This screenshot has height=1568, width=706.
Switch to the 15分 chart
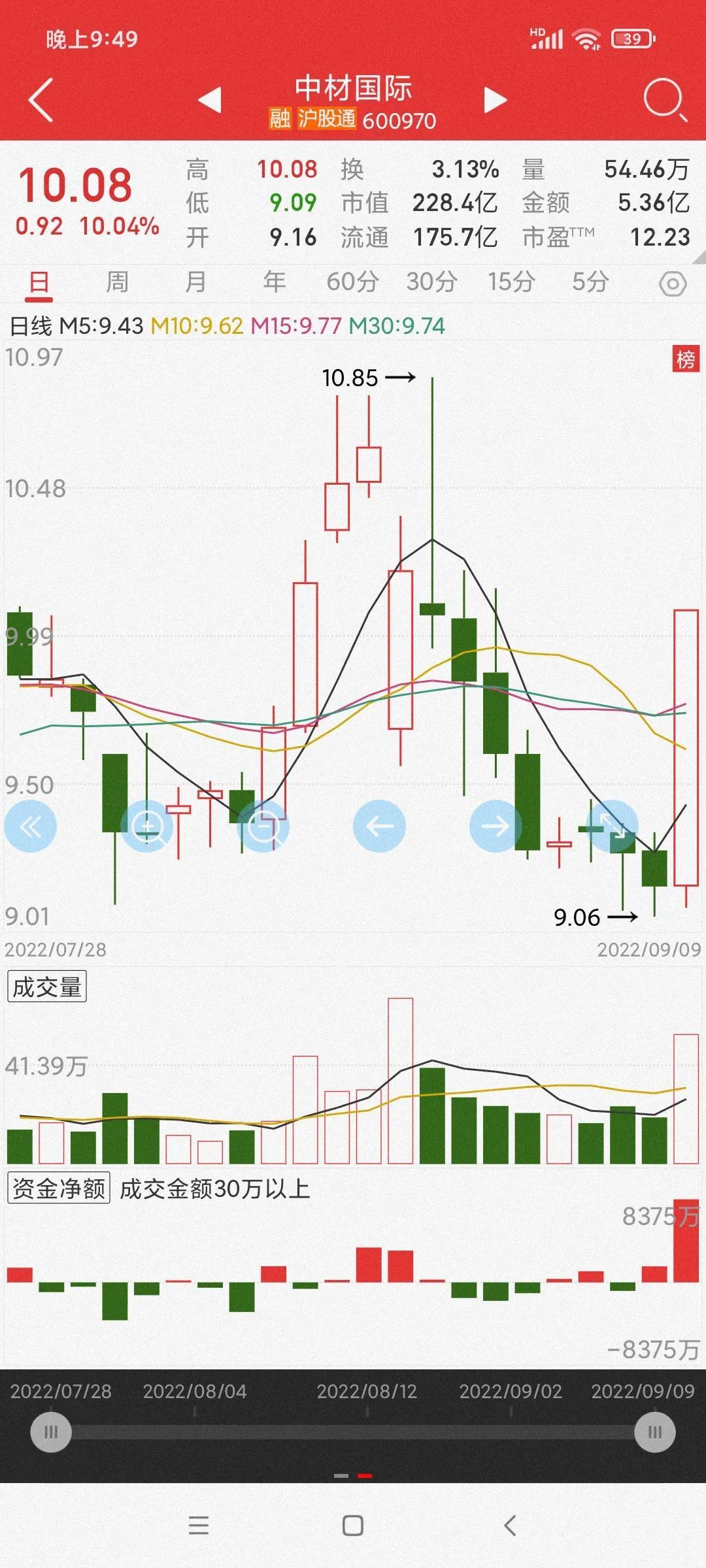point(511,282)
